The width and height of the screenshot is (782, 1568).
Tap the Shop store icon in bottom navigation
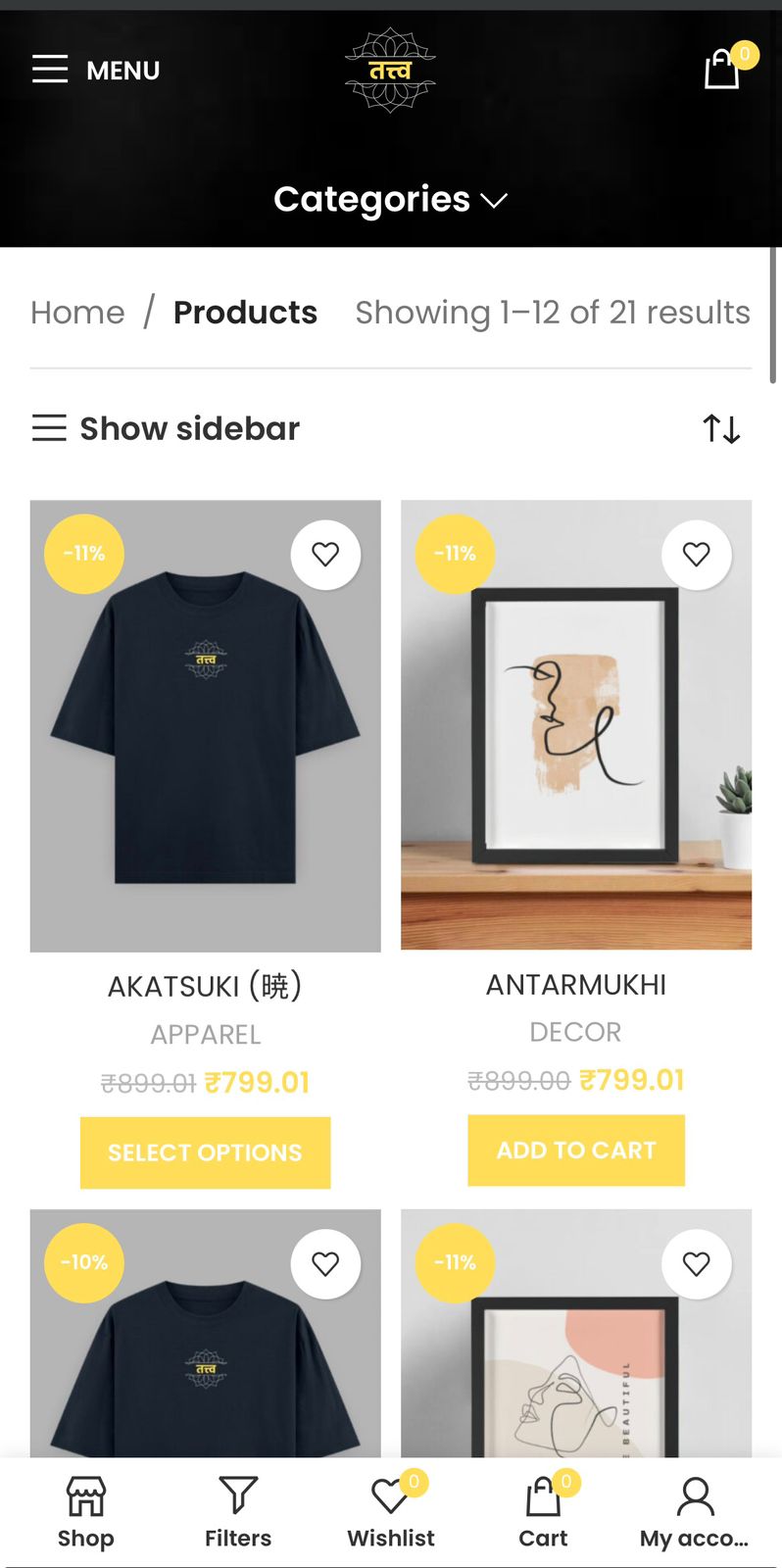click(x=85, y=1509)
